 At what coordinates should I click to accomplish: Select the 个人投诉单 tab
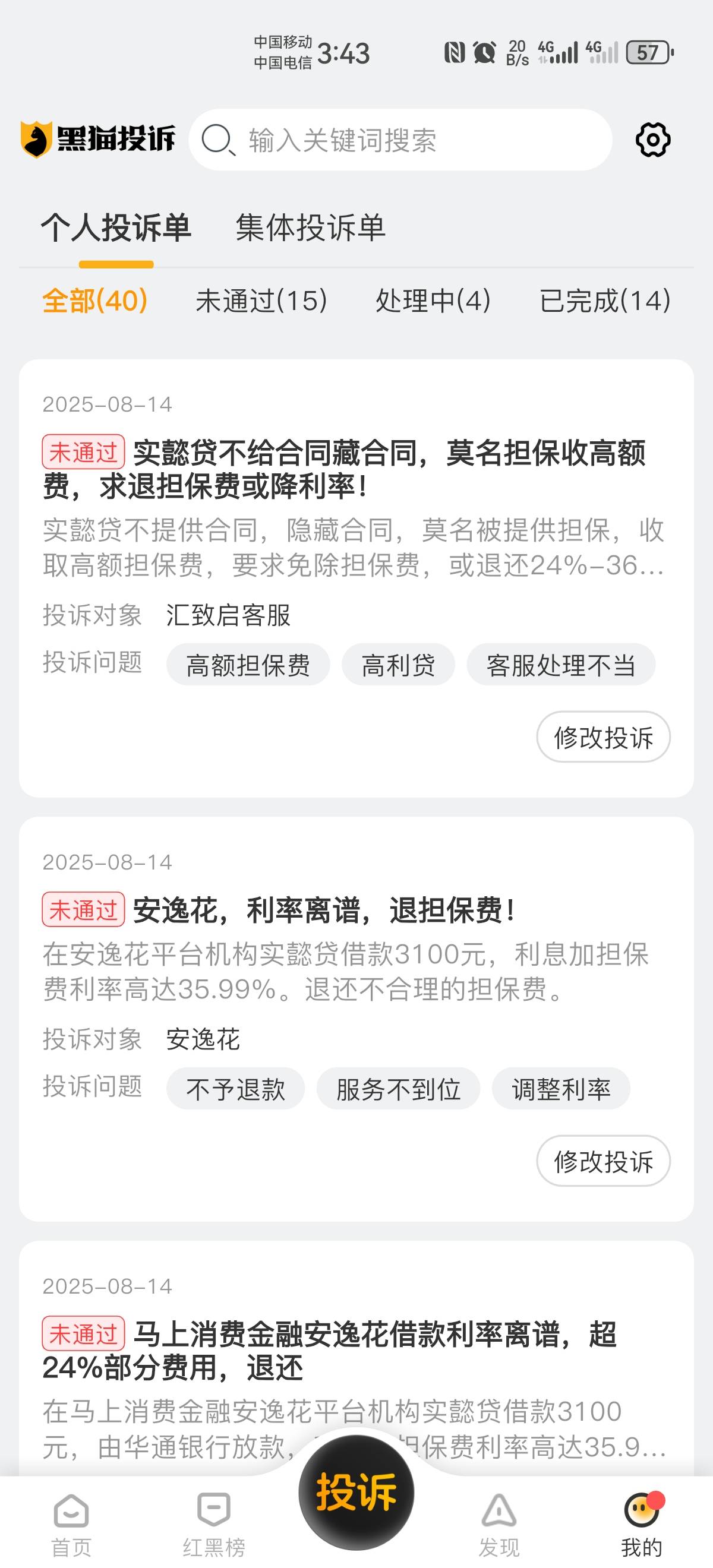[x=116, y=228]
